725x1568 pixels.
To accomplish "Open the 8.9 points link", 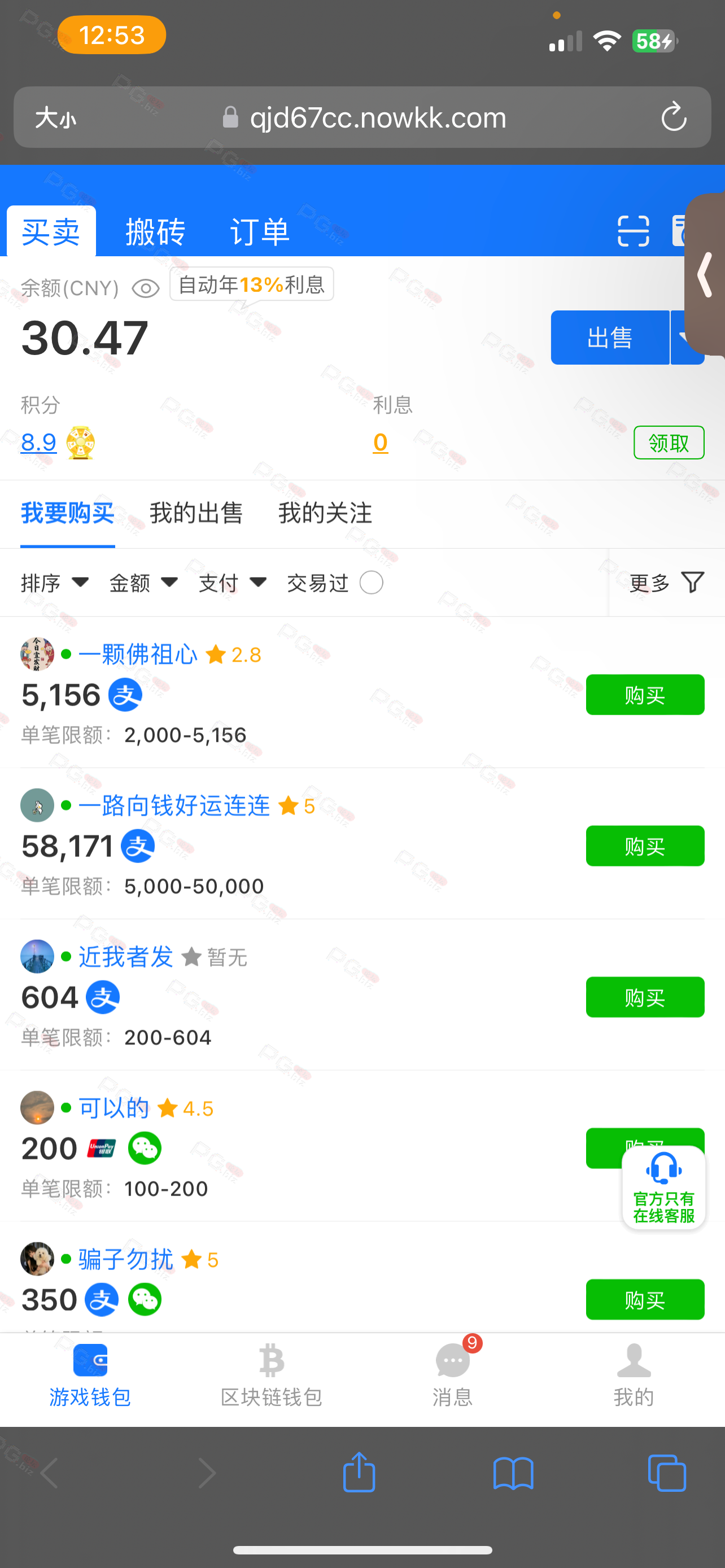I will click(38, 443).
